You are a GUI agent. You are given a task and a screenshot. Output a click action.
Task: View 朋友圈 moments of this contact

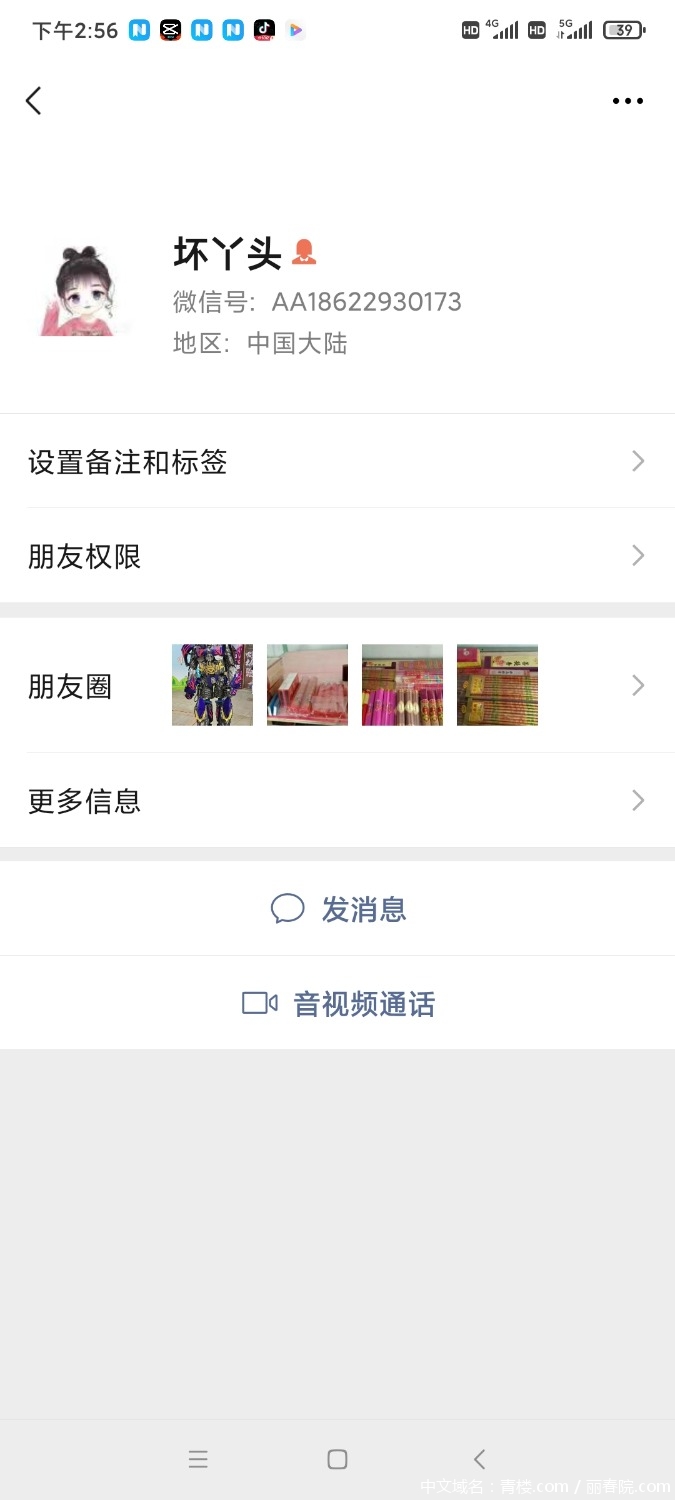click(x=337, y=686)
